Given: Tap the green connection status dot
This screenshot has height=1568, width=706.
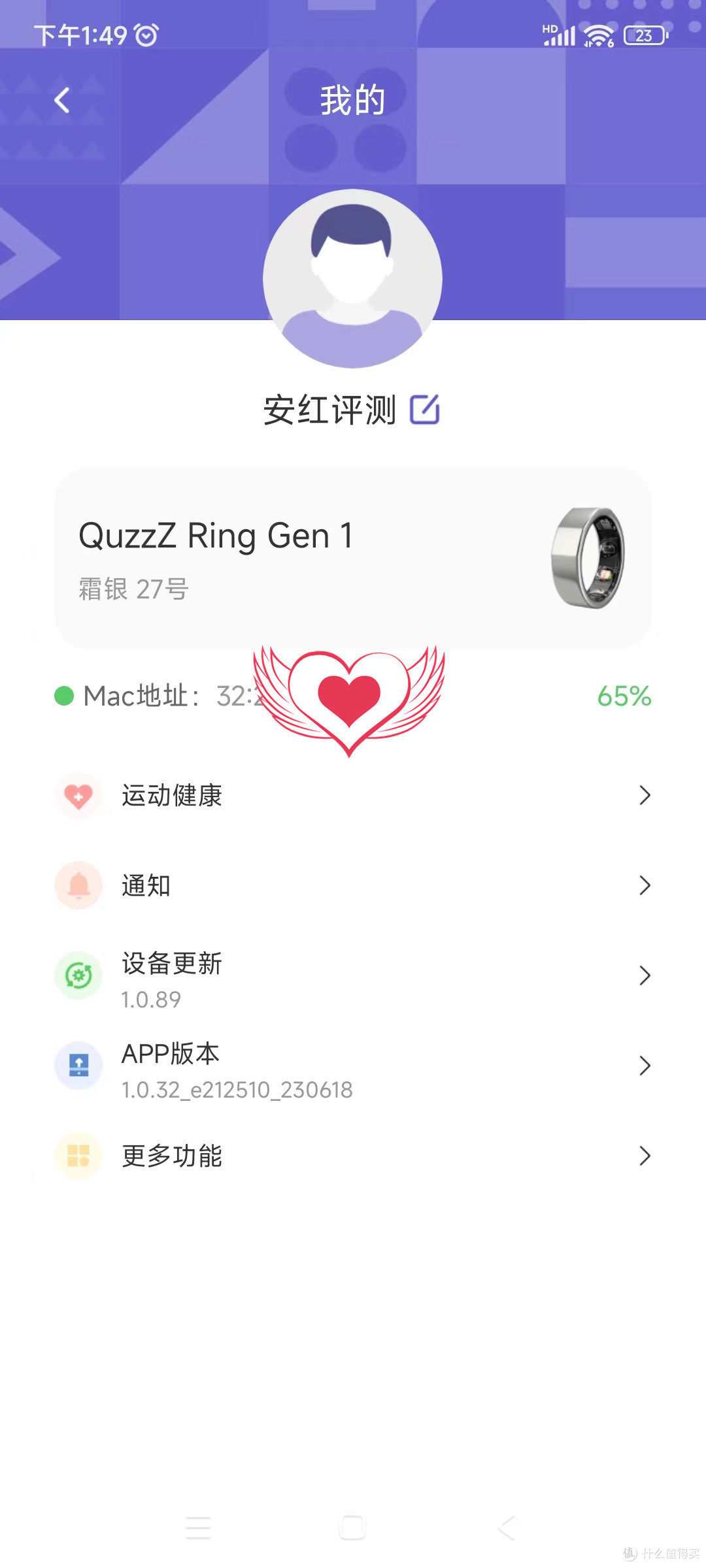Looking at the screenshot, I should [x=65, y=696].
